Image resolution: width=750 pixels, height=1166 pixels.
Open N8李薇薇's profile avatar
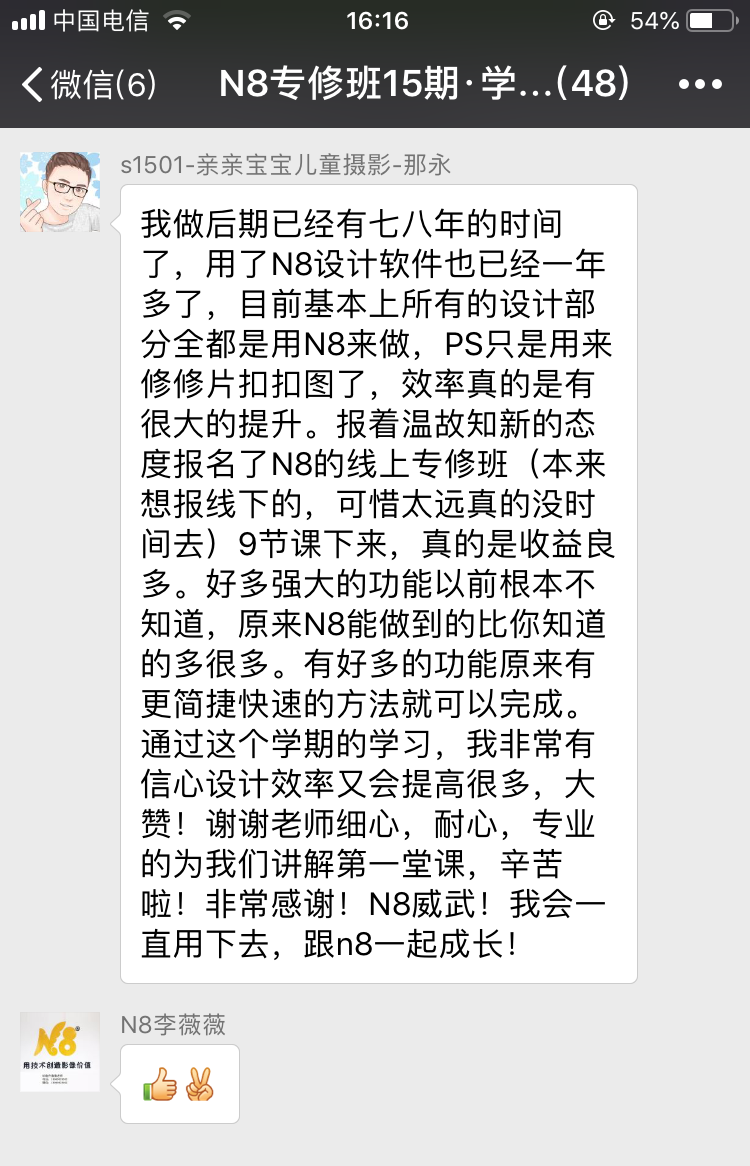point(60,1051)
